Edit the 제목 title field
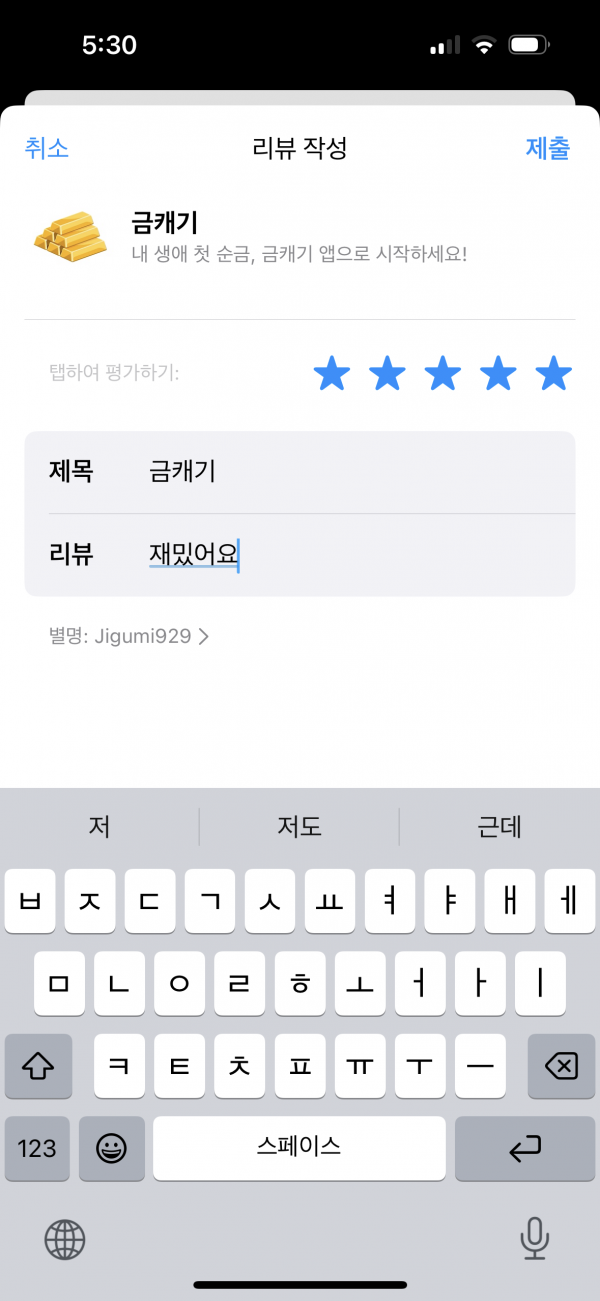 pos(300,472)
